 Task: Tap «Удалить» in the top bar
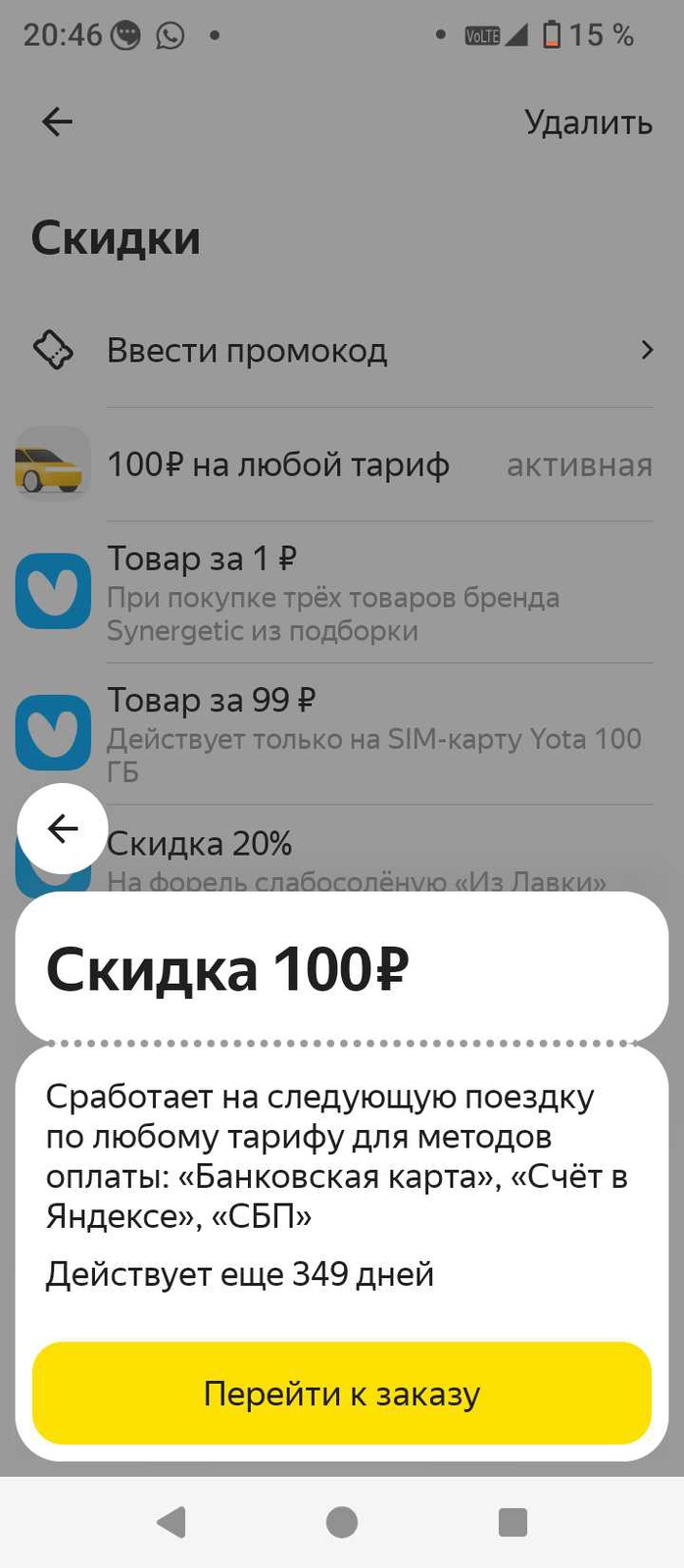(588, 122)
